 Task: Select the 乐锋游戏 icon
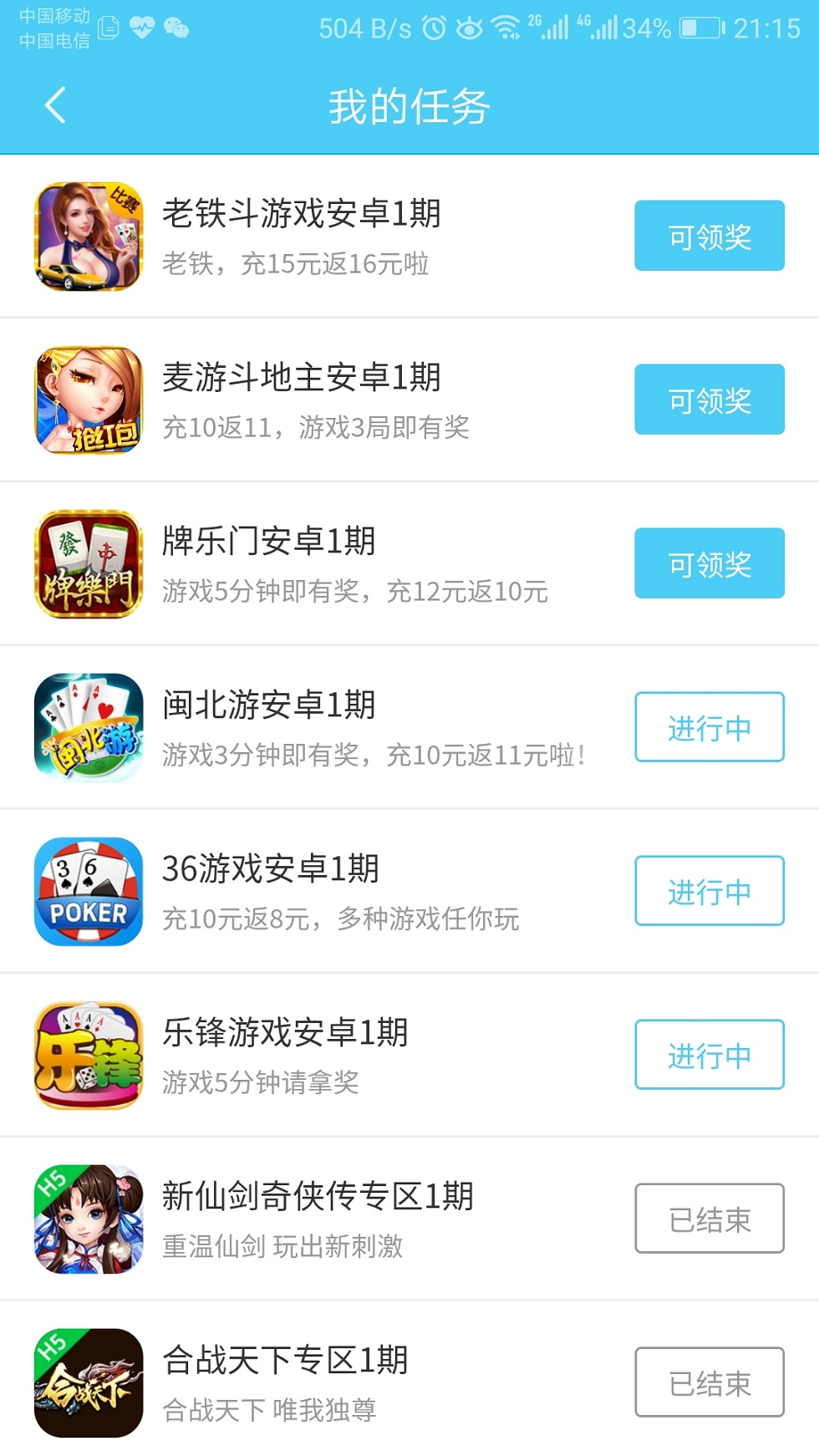pos(86,1054)
